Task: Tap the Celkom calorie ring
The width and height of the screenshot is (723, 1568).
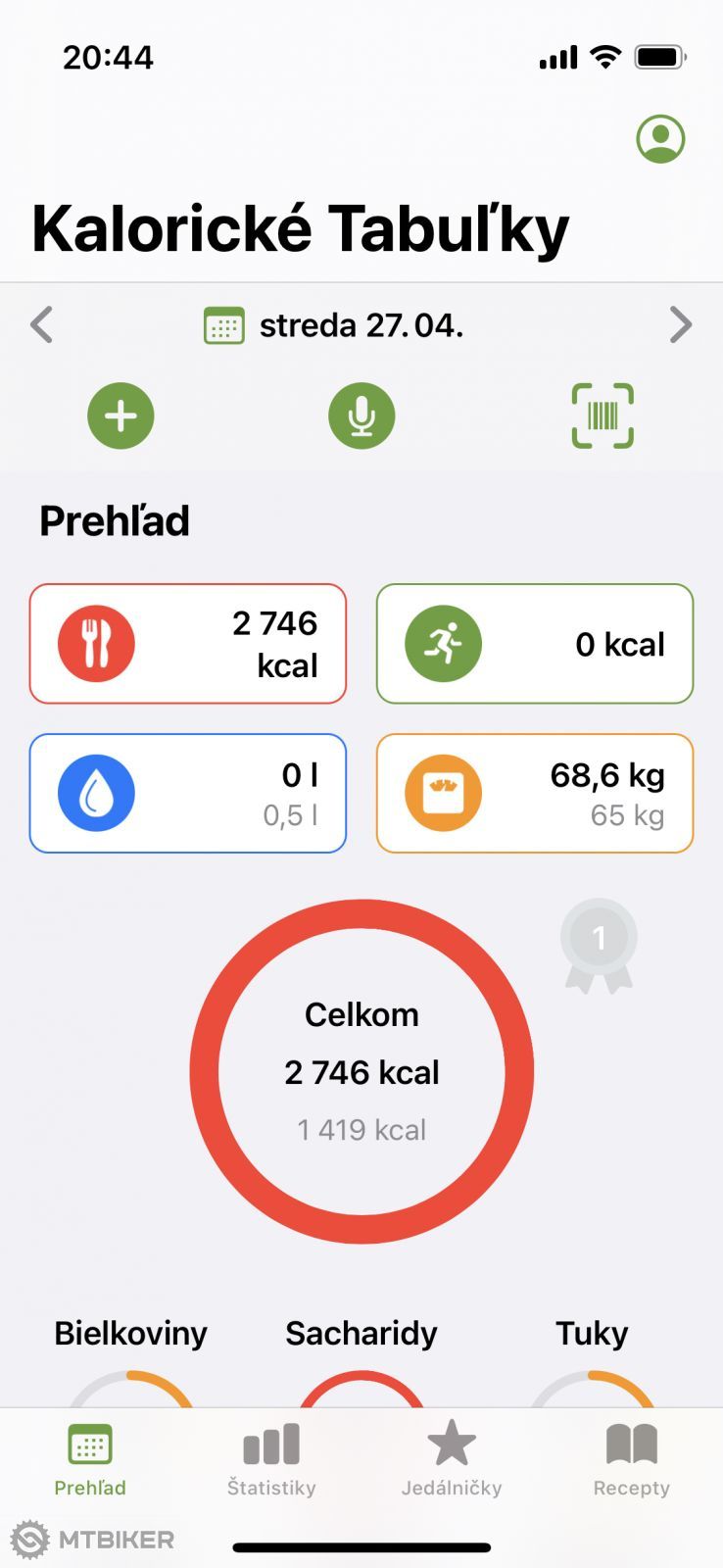Action: coord(361,1071)
